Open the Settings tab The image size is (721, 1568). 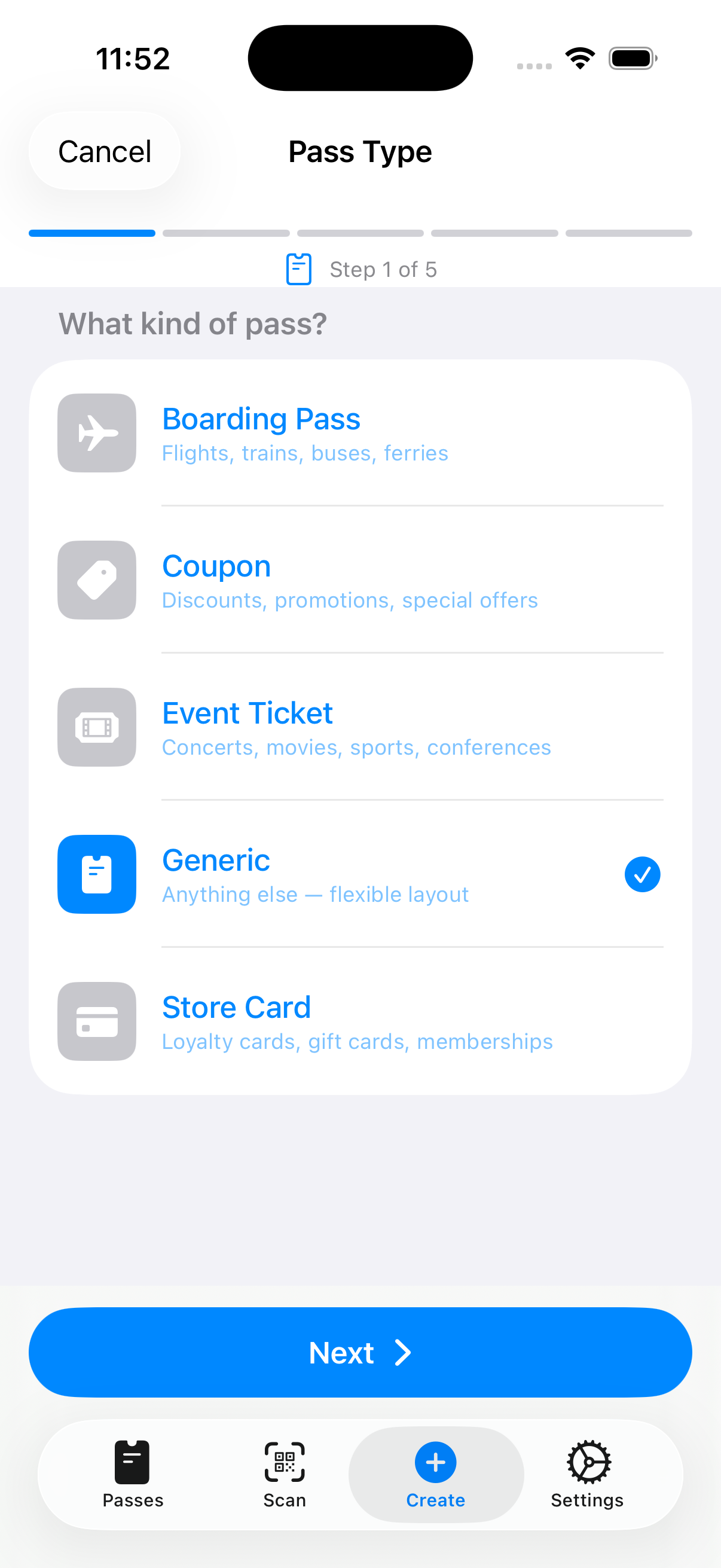(x=587, y=1473)
